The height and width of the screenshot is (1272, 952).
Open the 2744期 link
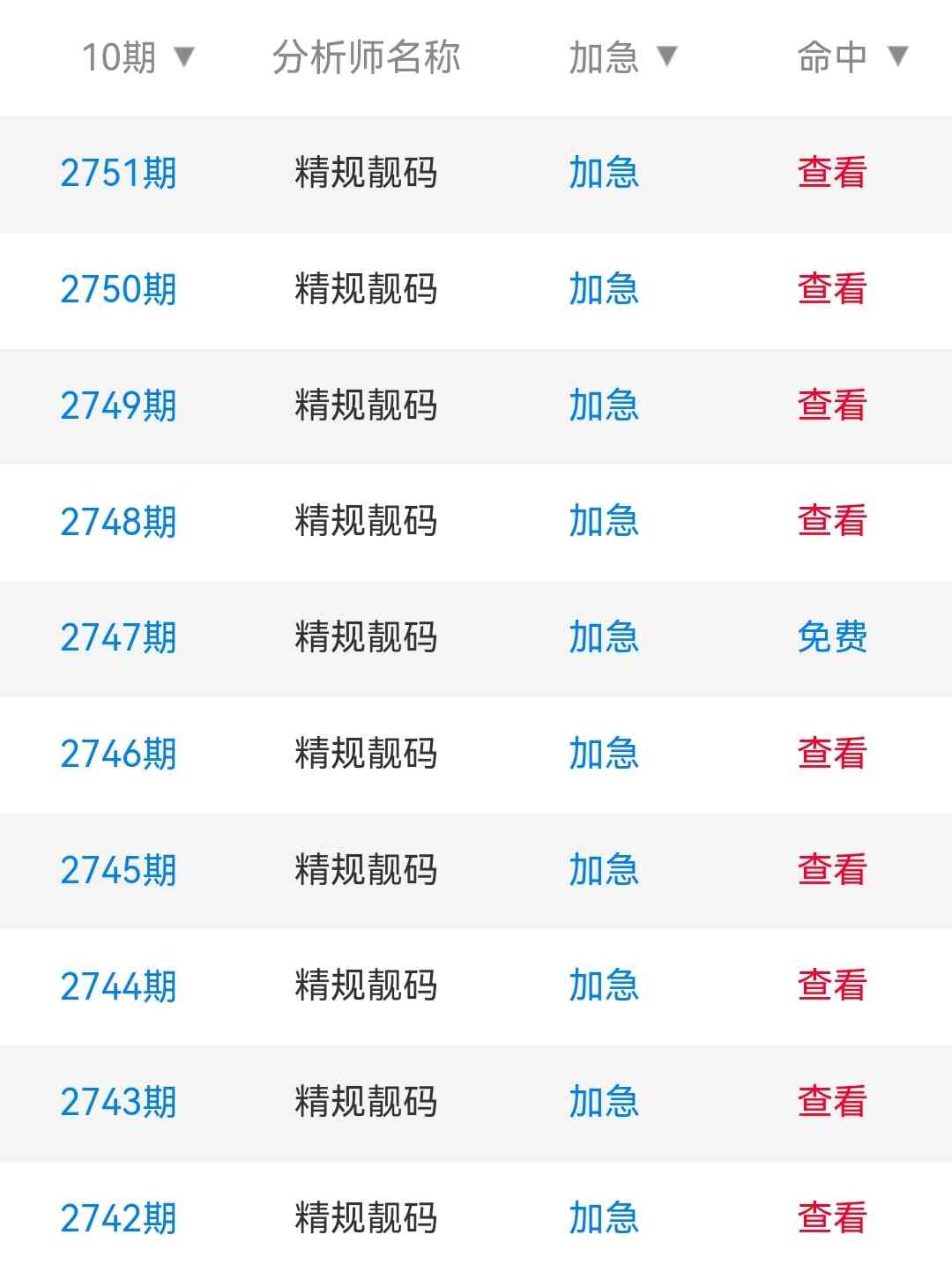[x=118, y=986]
